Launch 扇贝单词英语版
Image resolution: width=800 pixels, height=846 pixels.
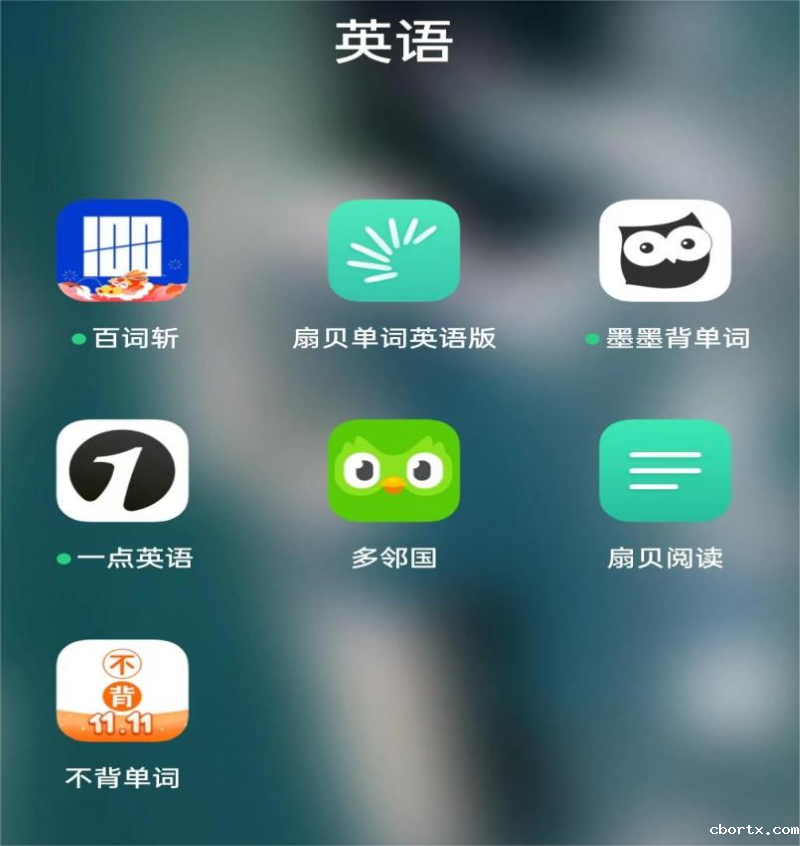pos(394,251)
